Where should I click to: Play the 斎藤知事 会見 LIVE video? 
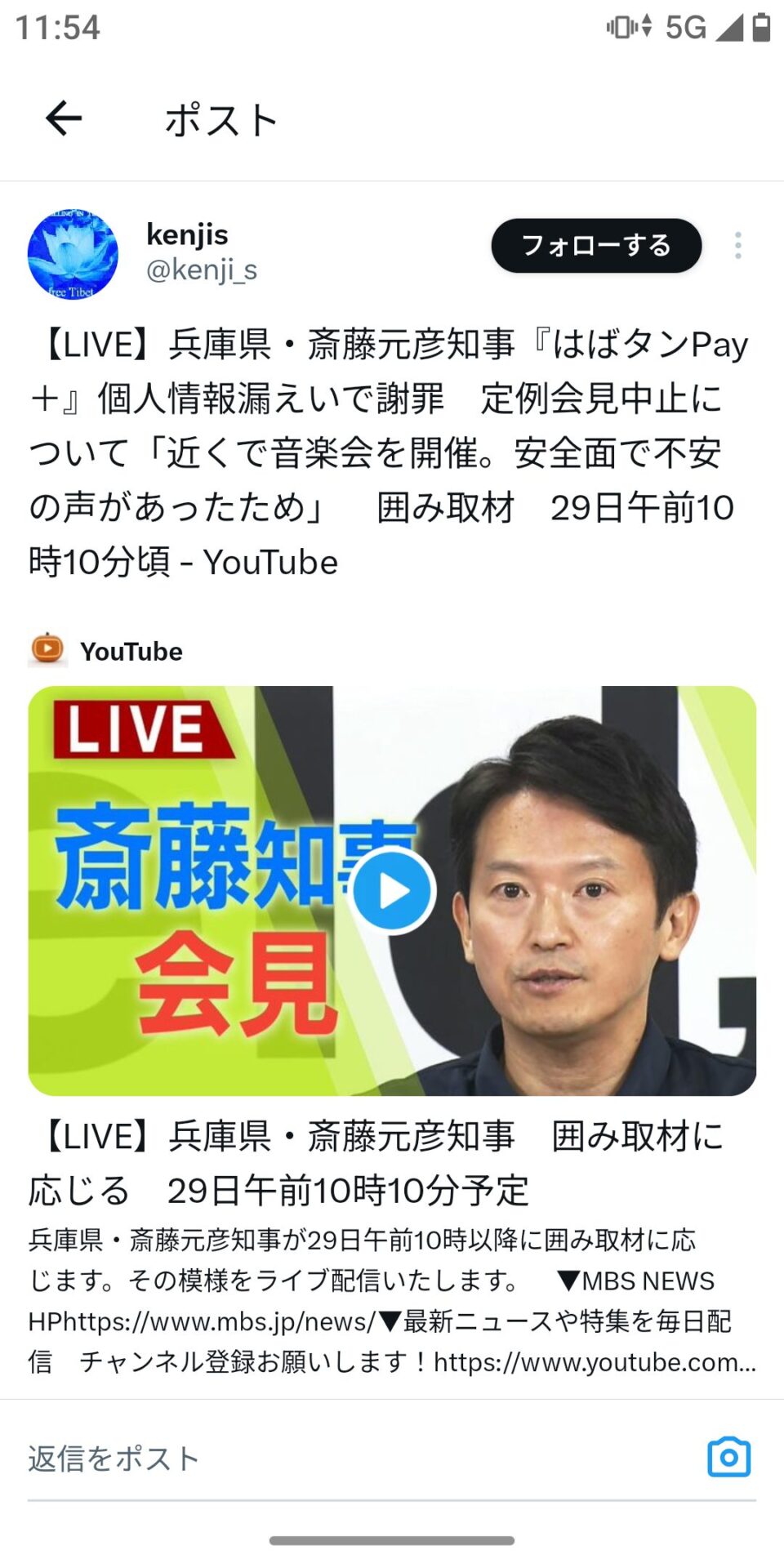[393, 891]
